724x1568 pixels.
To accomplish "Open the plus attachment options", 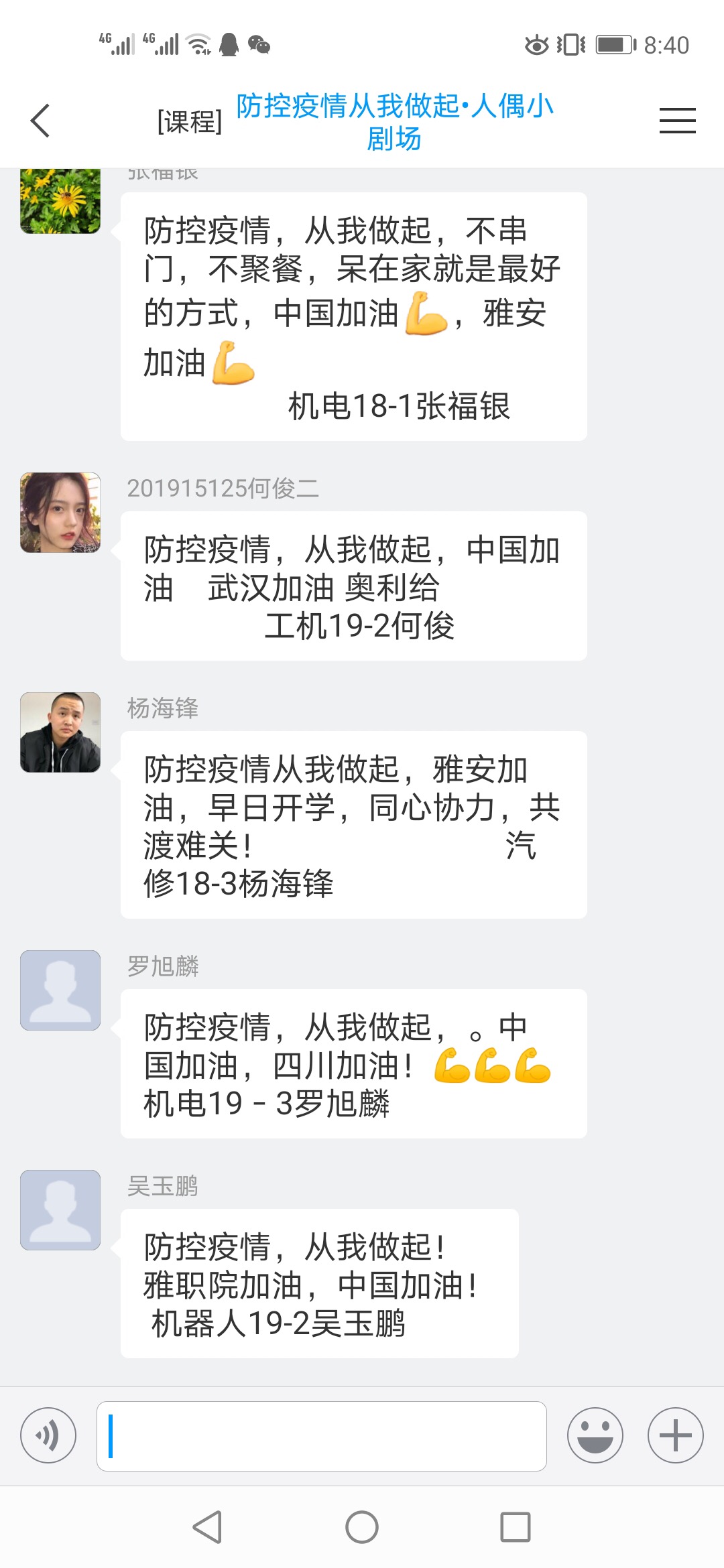I will (x=675, y=1435).
